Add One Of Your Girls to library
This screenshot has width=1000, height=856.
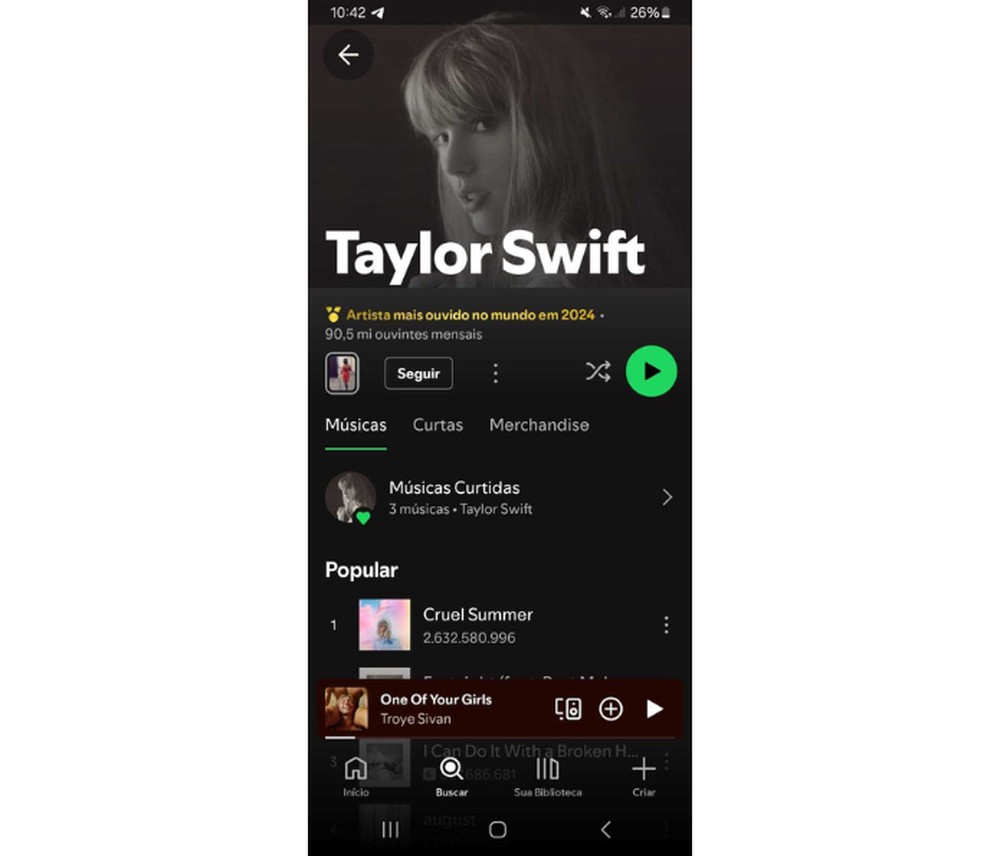coord(610,709)
